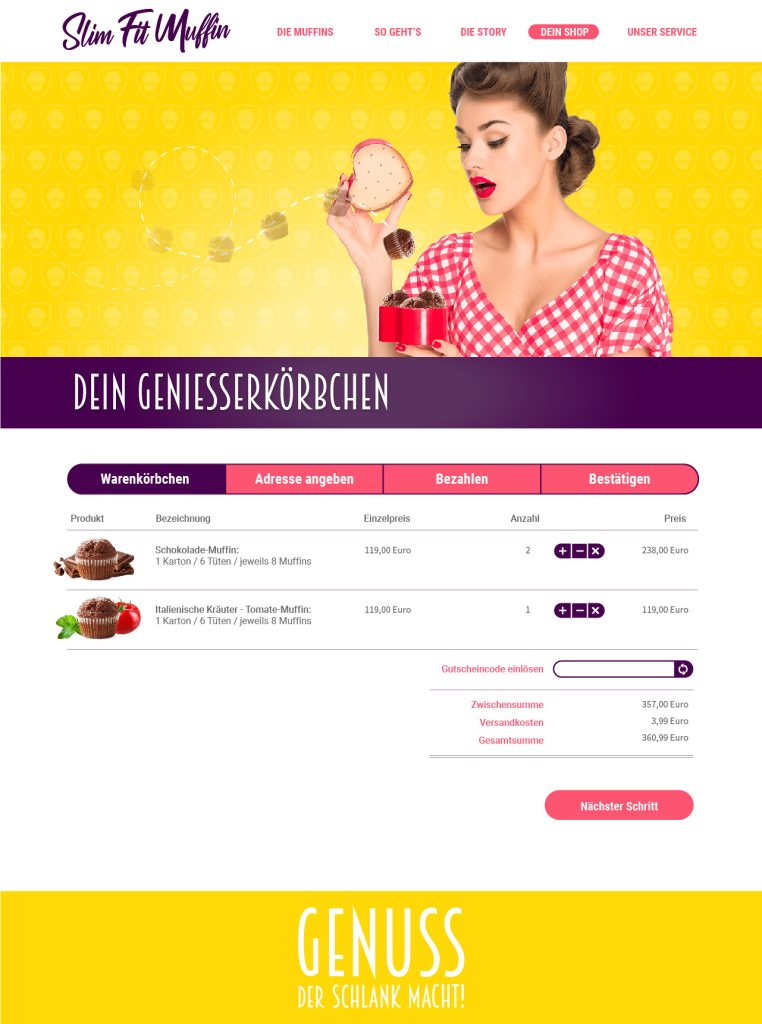Continue with the Nächster Schritt button
This screenshot has width=762, height=1024.
[618, 805]
